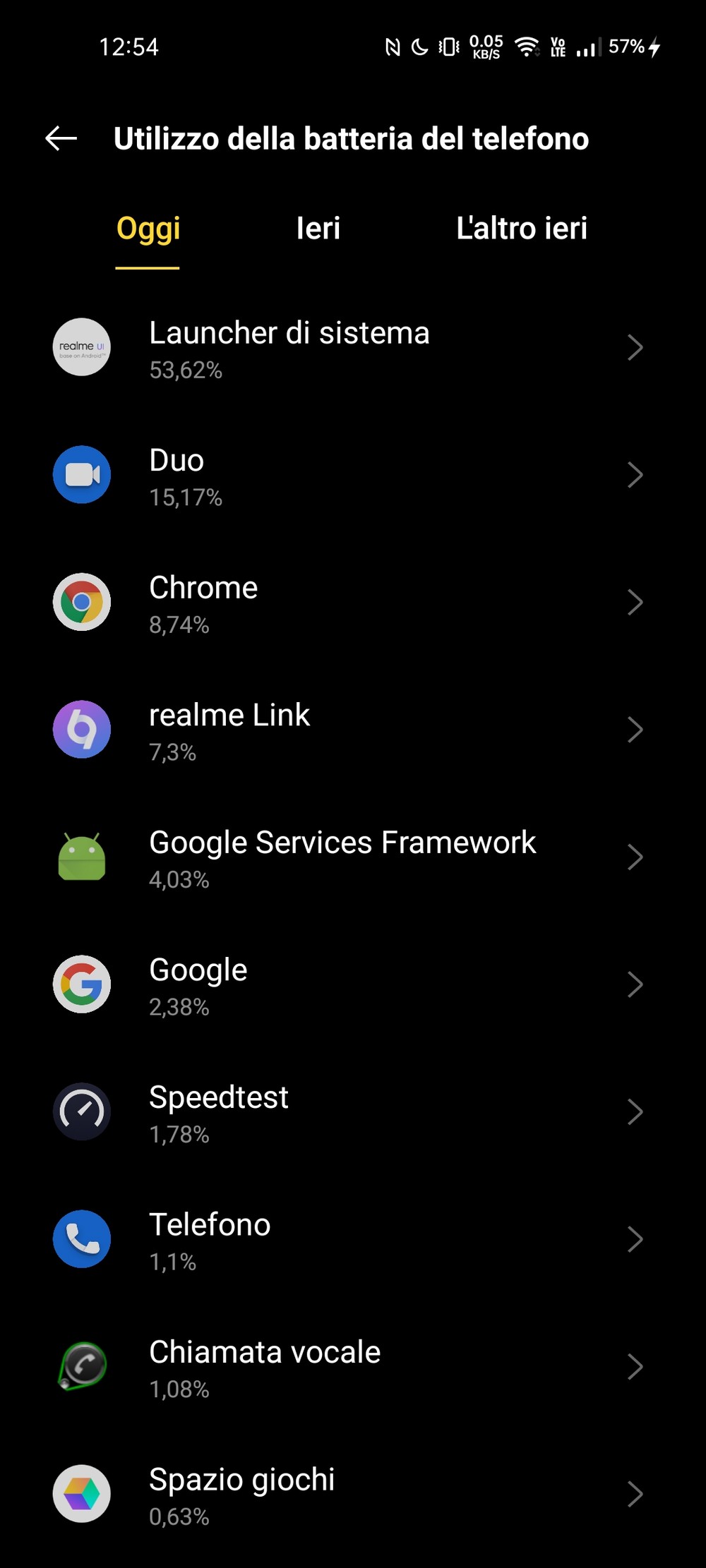Switch to the Ieri tab
Screen dimensions: 706x1568
[x=318, y=229]
